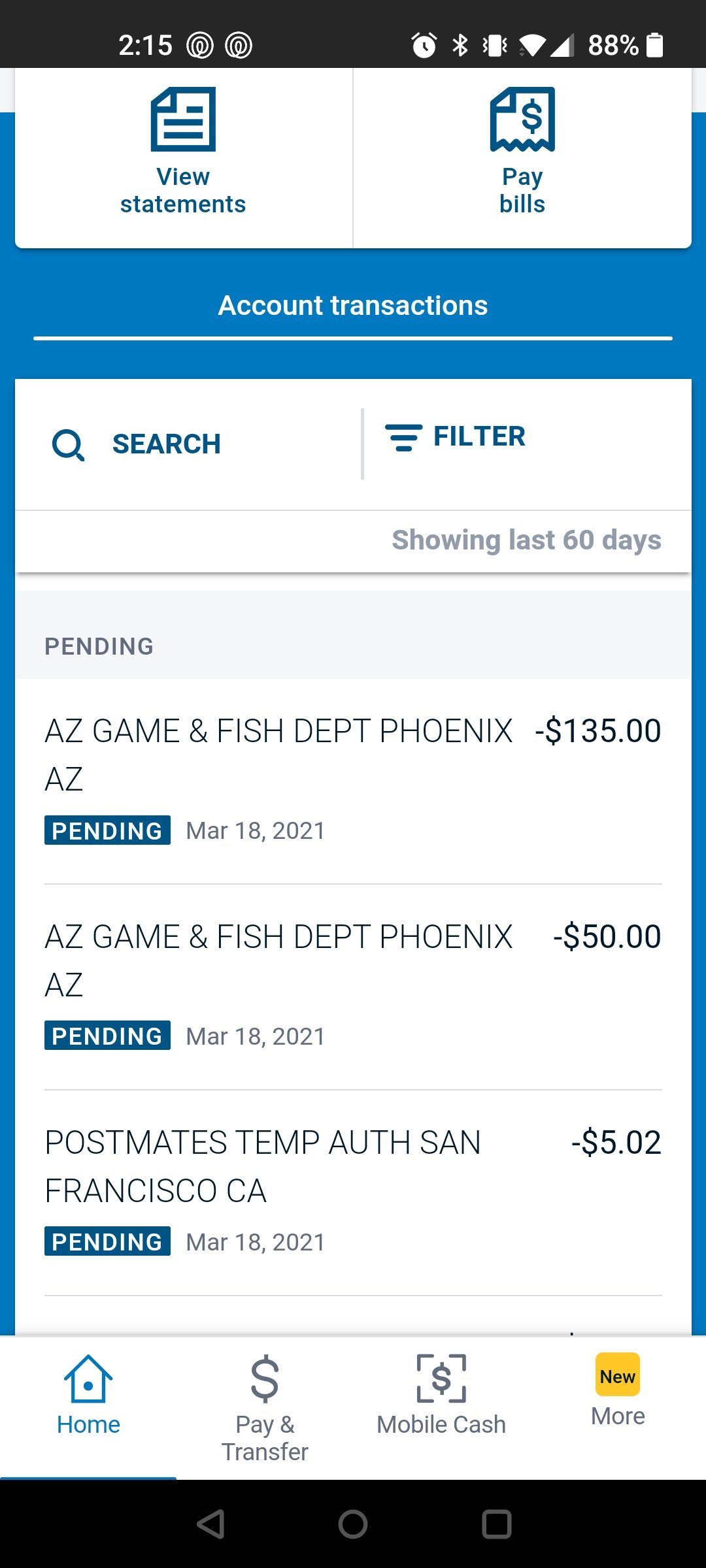Select the Postmates Temp Auth -$5.02 transaction
706x1568 pixels.
coord(353,1193)
